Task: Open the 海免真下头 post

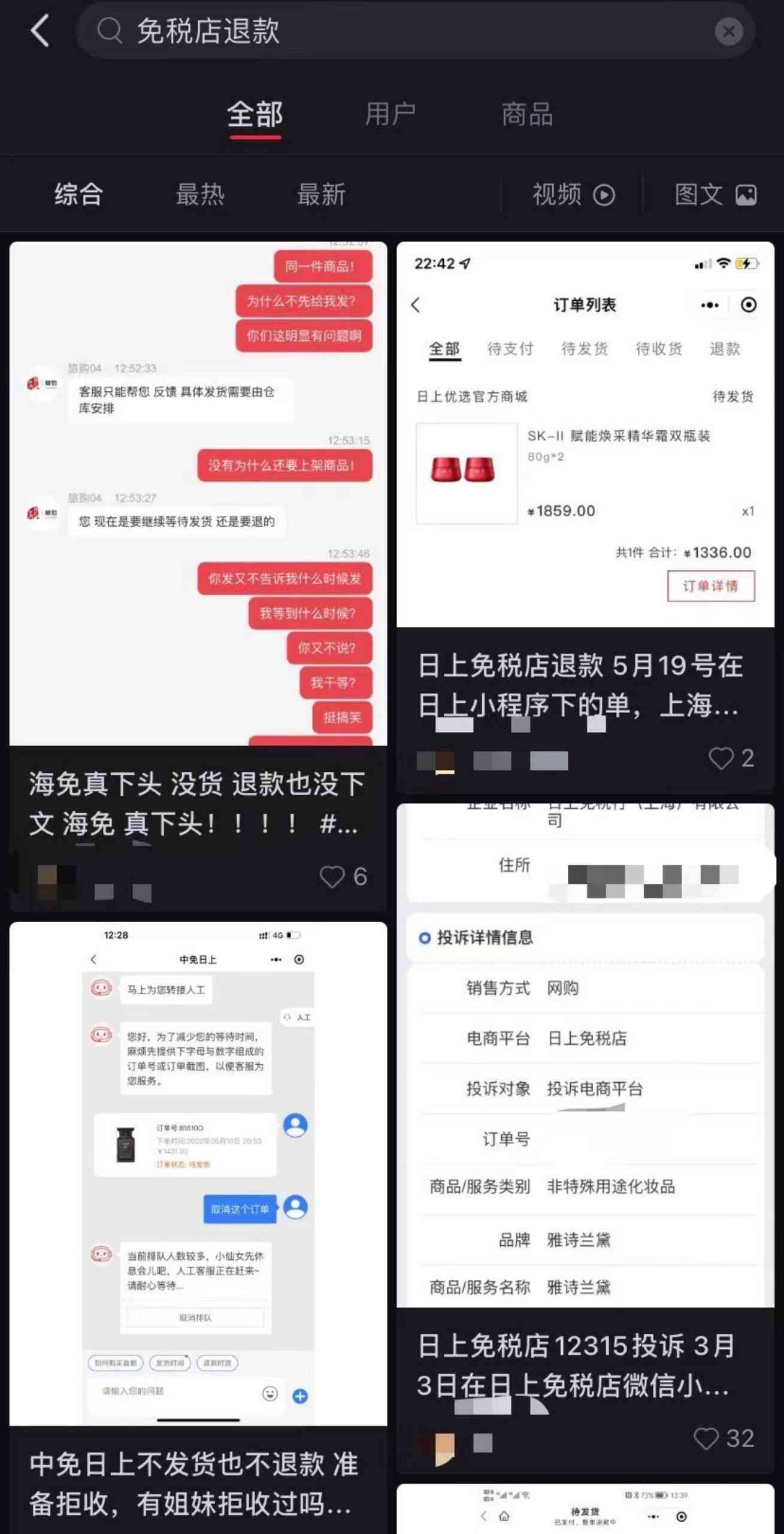Action: (x=198, y=803)
